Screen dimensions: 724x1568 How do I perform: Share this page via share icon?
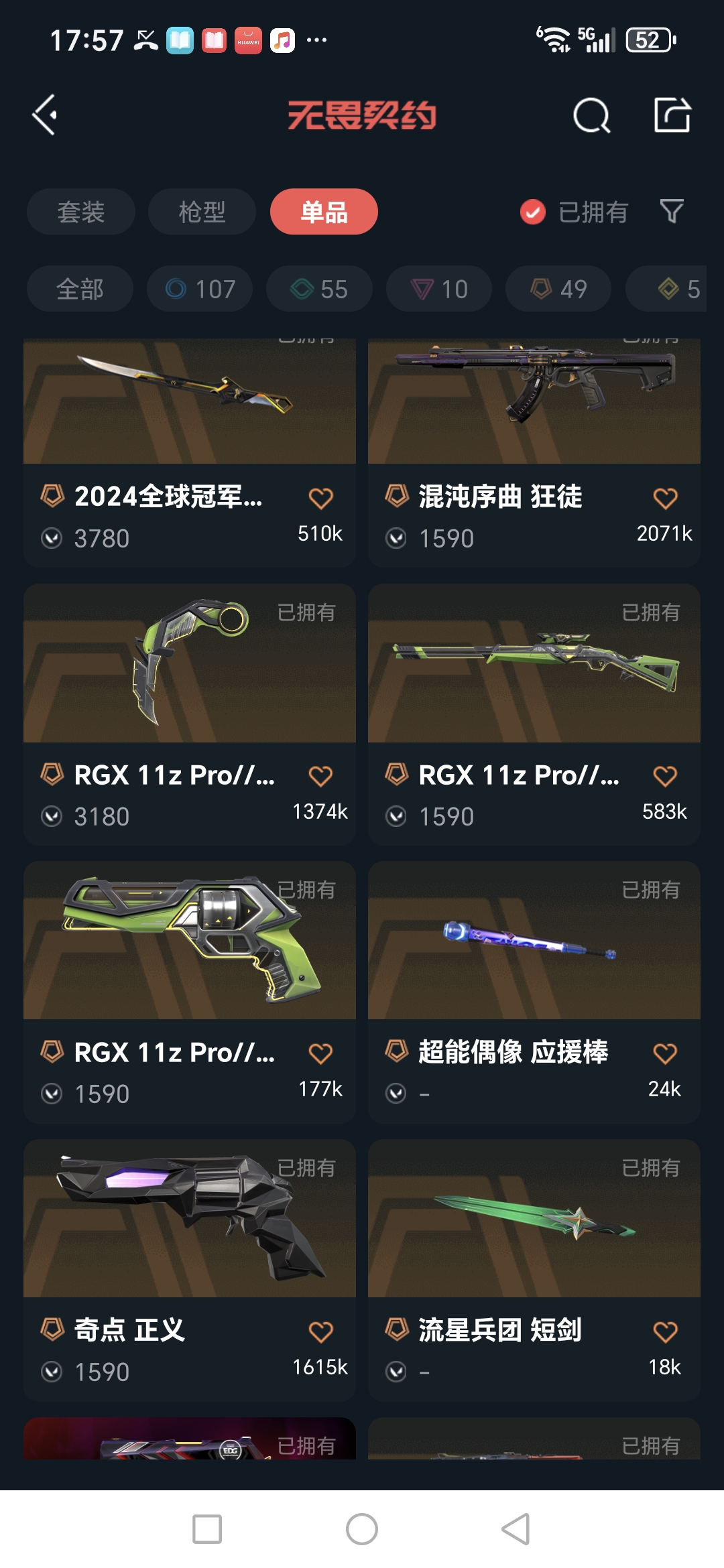[x=672, y=115]
